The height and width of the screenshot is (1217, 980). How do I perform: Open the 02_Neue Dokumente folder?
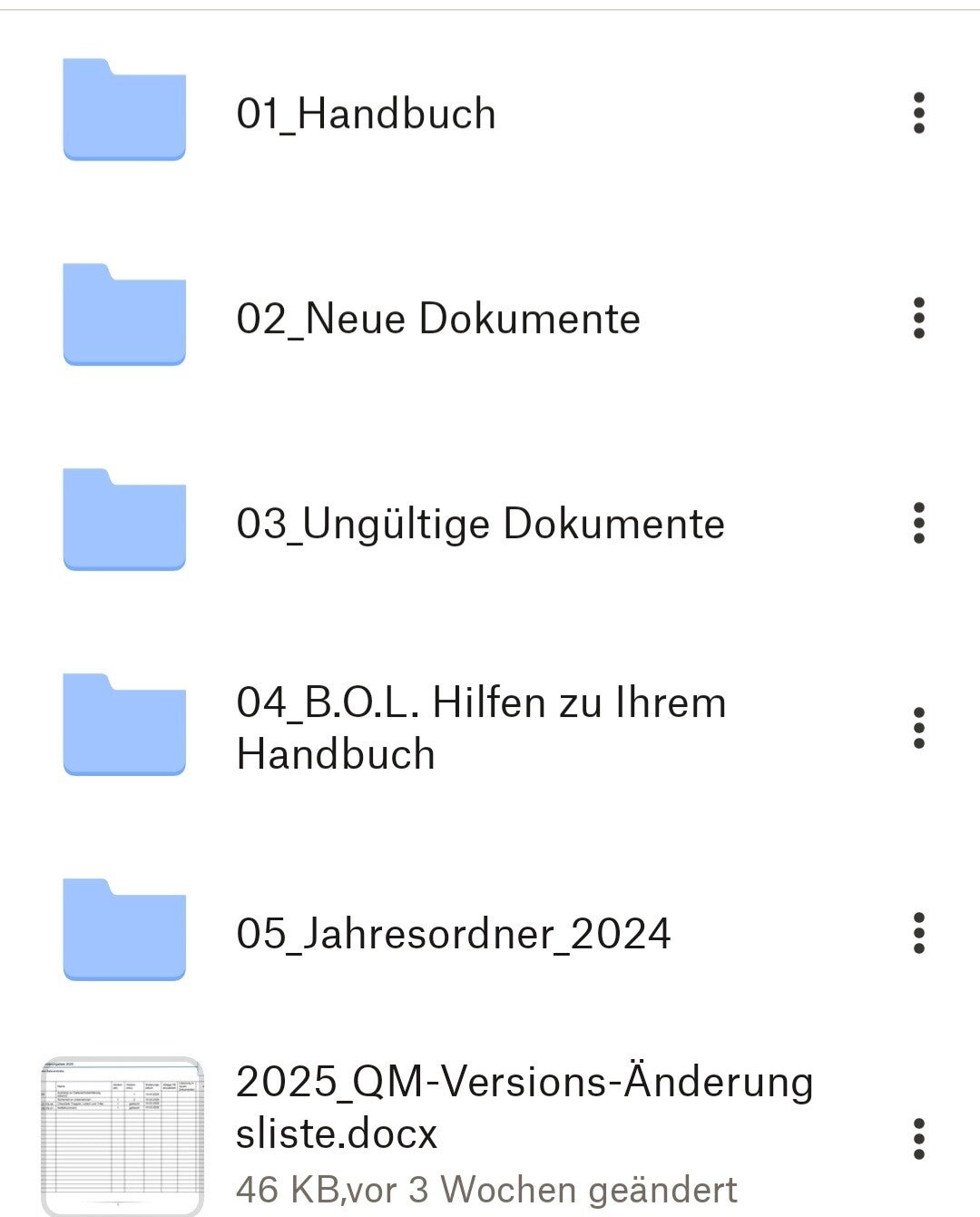(438, 319)
